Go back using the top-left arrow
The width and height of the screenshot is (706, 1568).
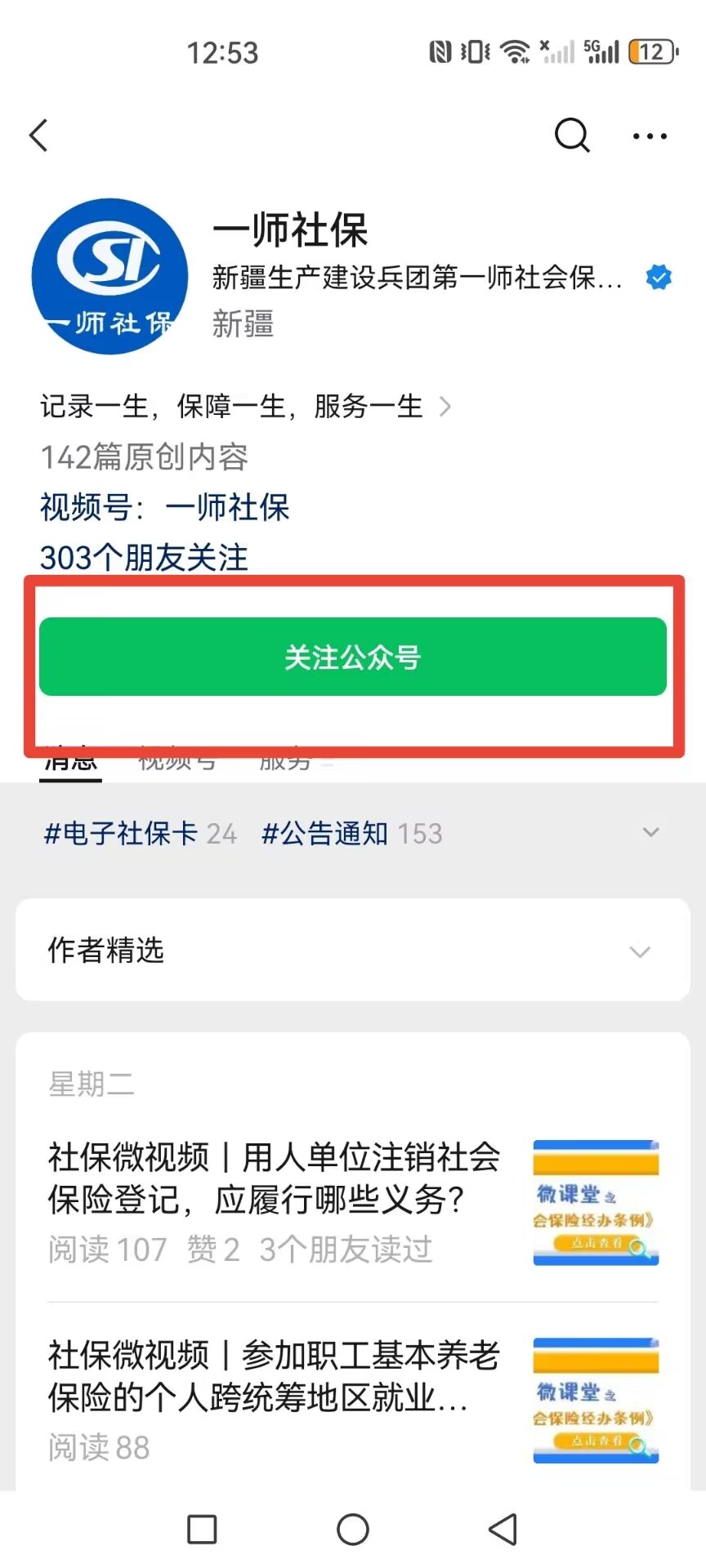(39, 136)
